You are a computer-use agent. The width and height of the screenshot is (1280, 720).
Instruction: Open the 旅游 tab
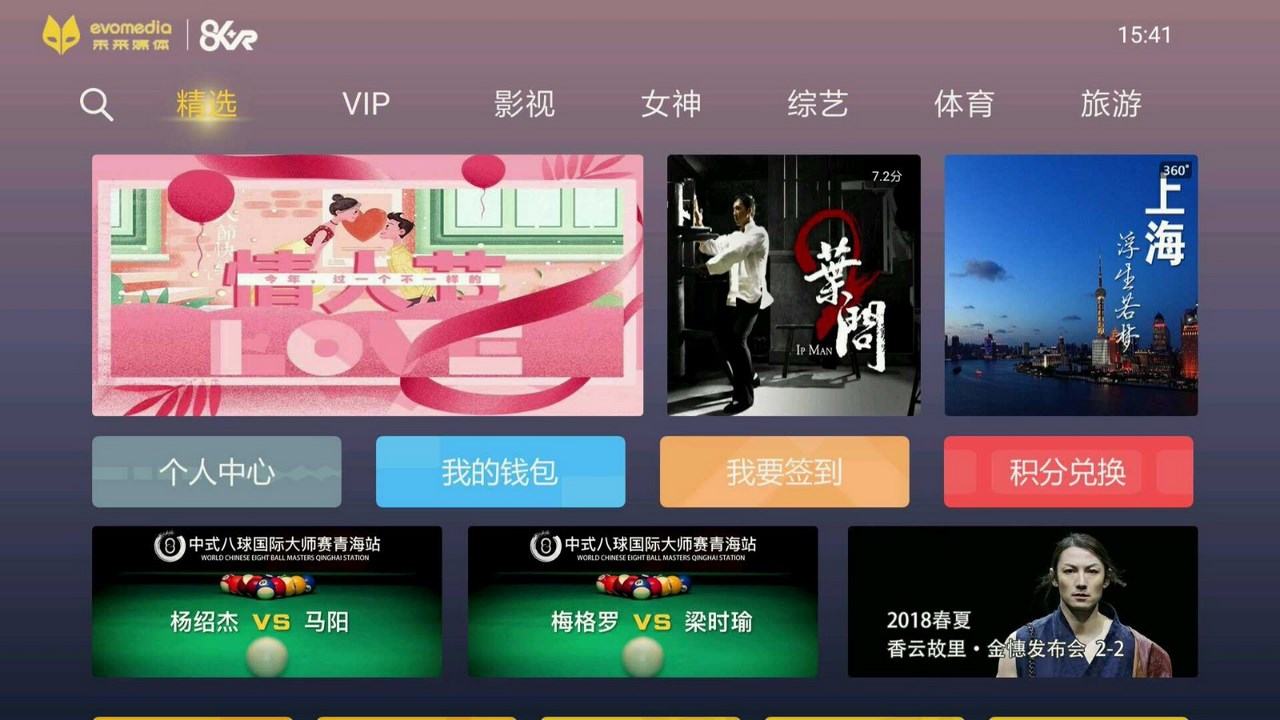coord(1110,104)
